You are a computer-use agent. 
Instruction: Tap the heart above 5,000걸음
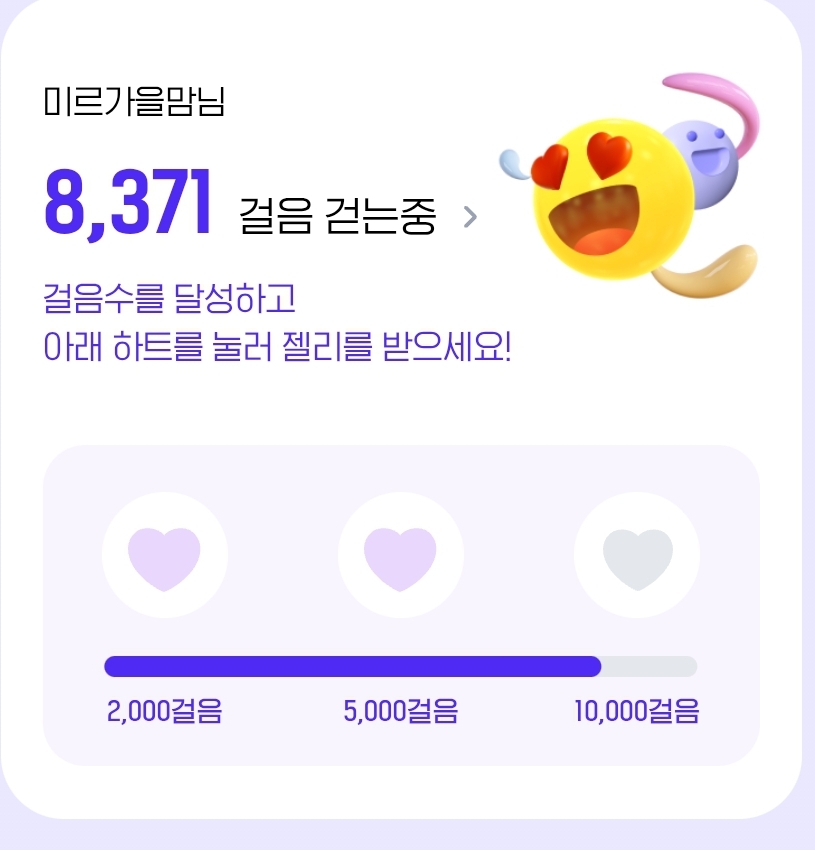pyautogui.click(x=401, y=555)
